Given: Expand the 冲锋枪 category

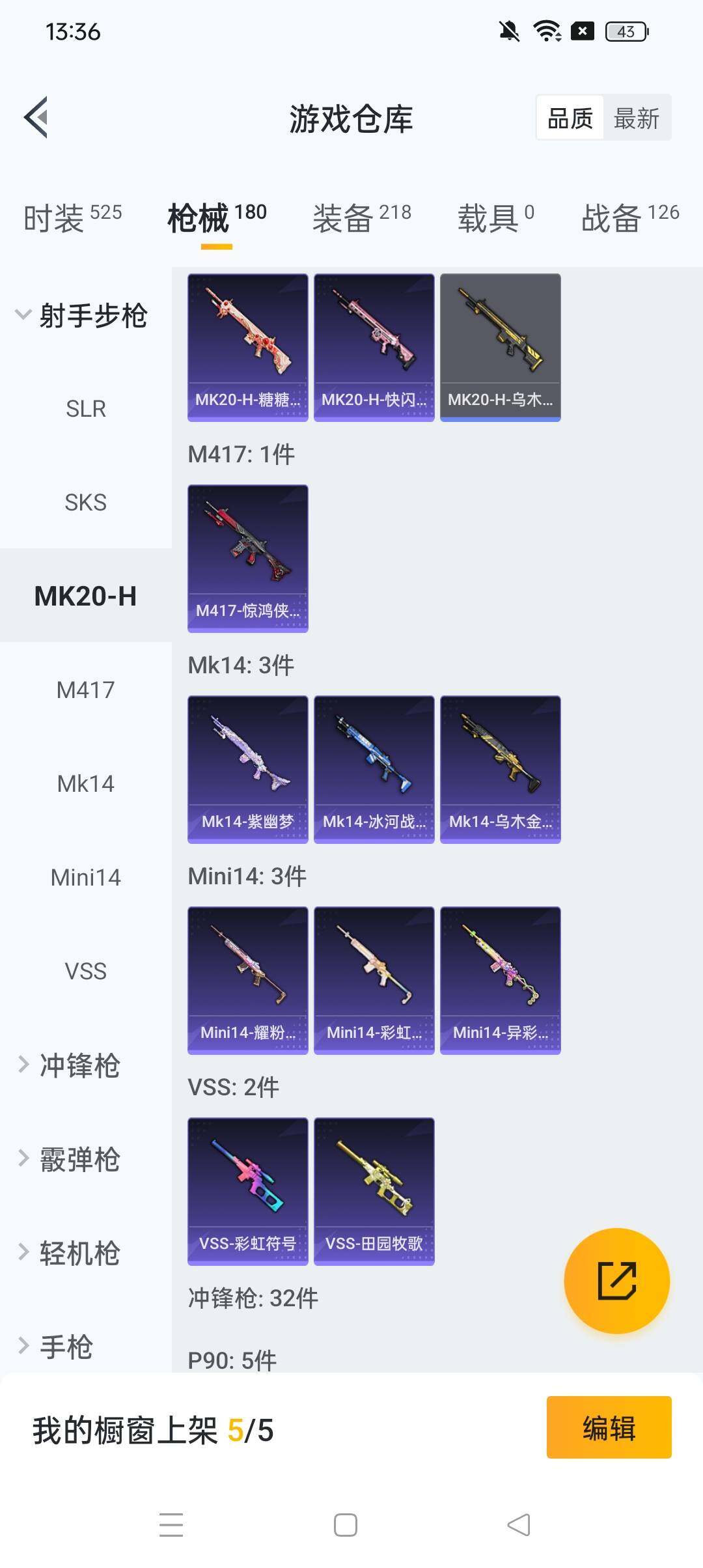Looking at the screenshot, I should tap(79, 1066).
